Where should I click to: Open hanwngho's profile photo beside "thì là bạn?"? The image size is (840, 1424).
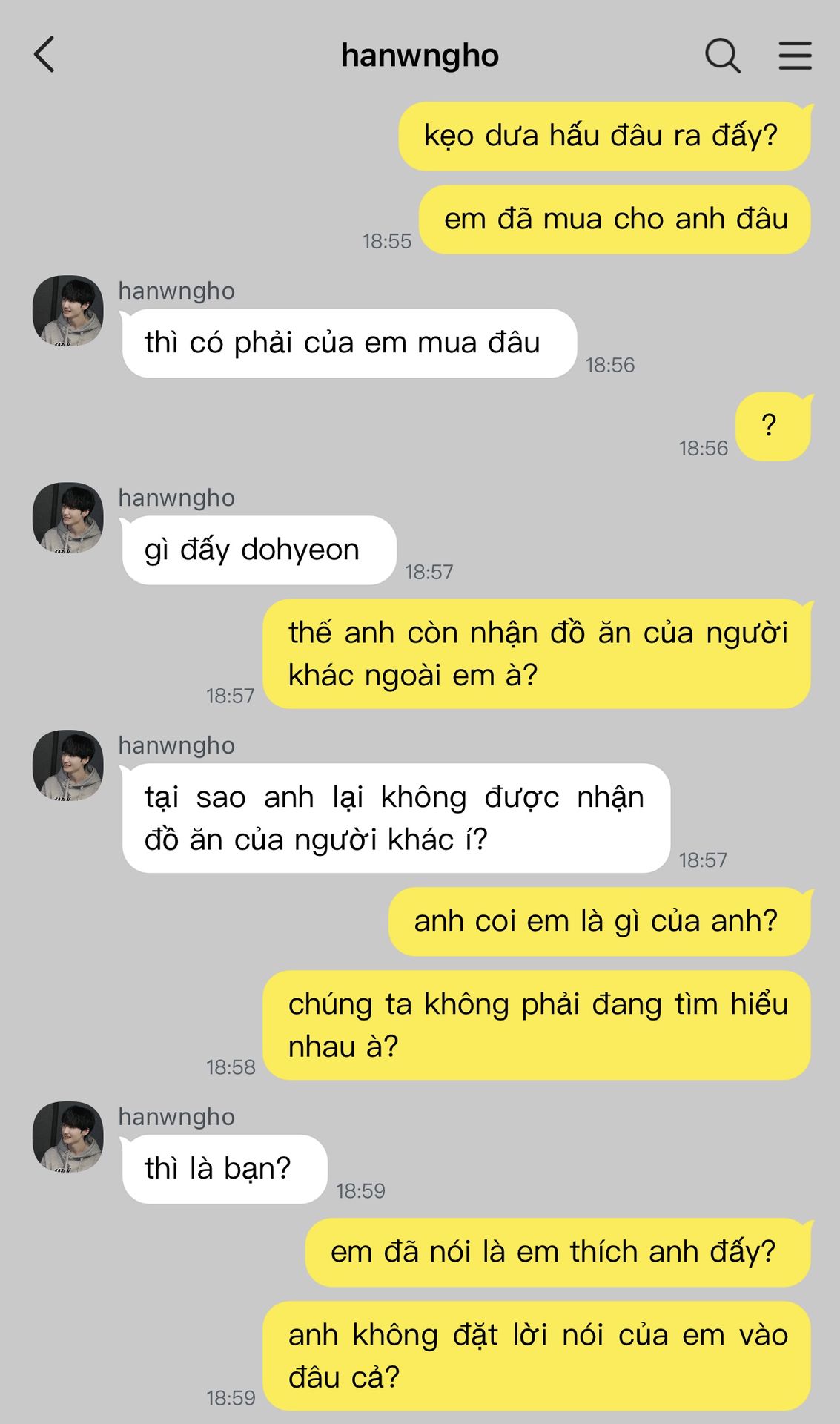(68, 1136)
